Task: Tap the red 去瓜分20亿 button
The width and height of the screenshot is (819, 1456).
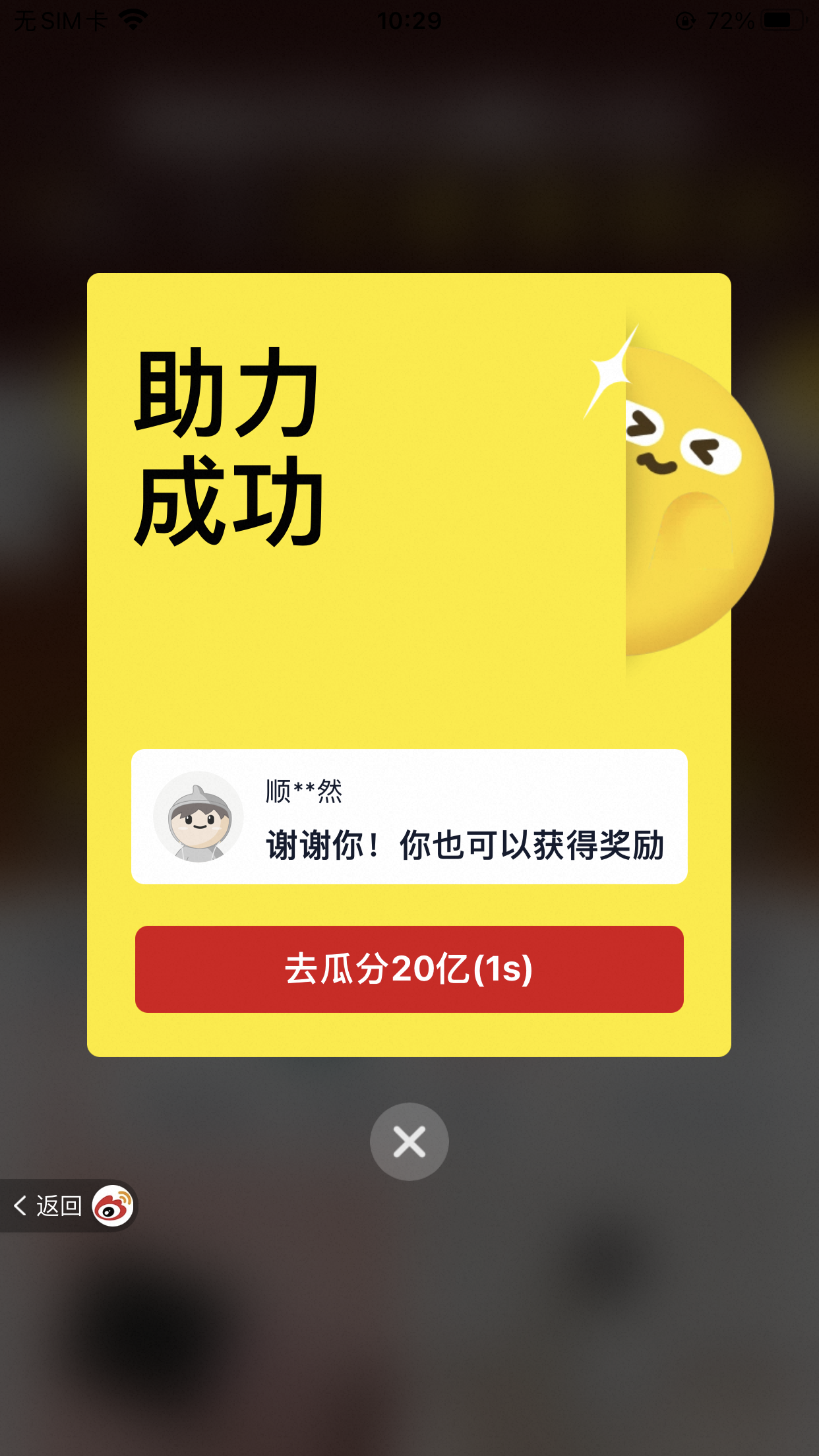Action: (409, 969)
